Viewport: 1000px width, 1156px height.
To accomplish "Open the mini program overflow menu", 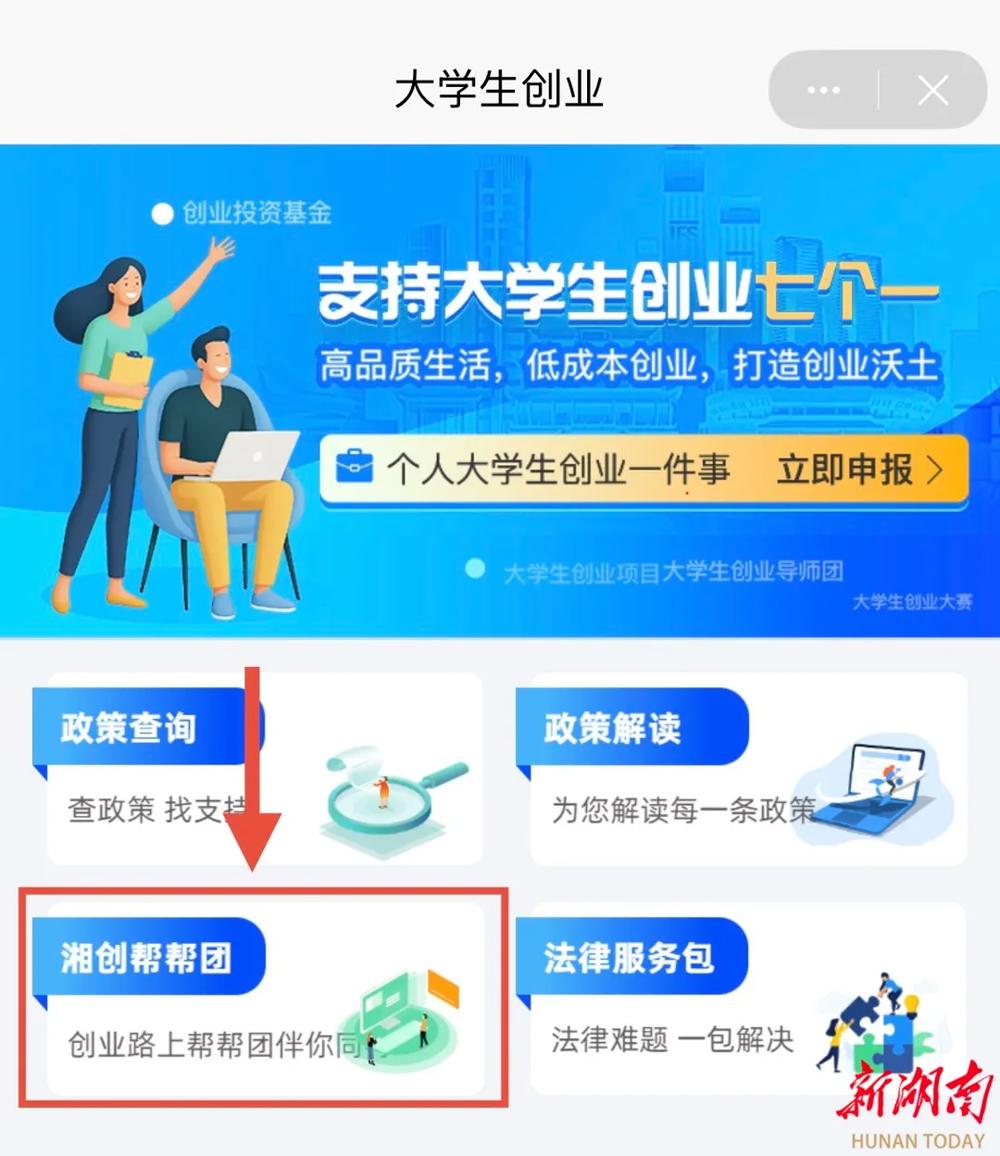I will click(x=823, y=91).
